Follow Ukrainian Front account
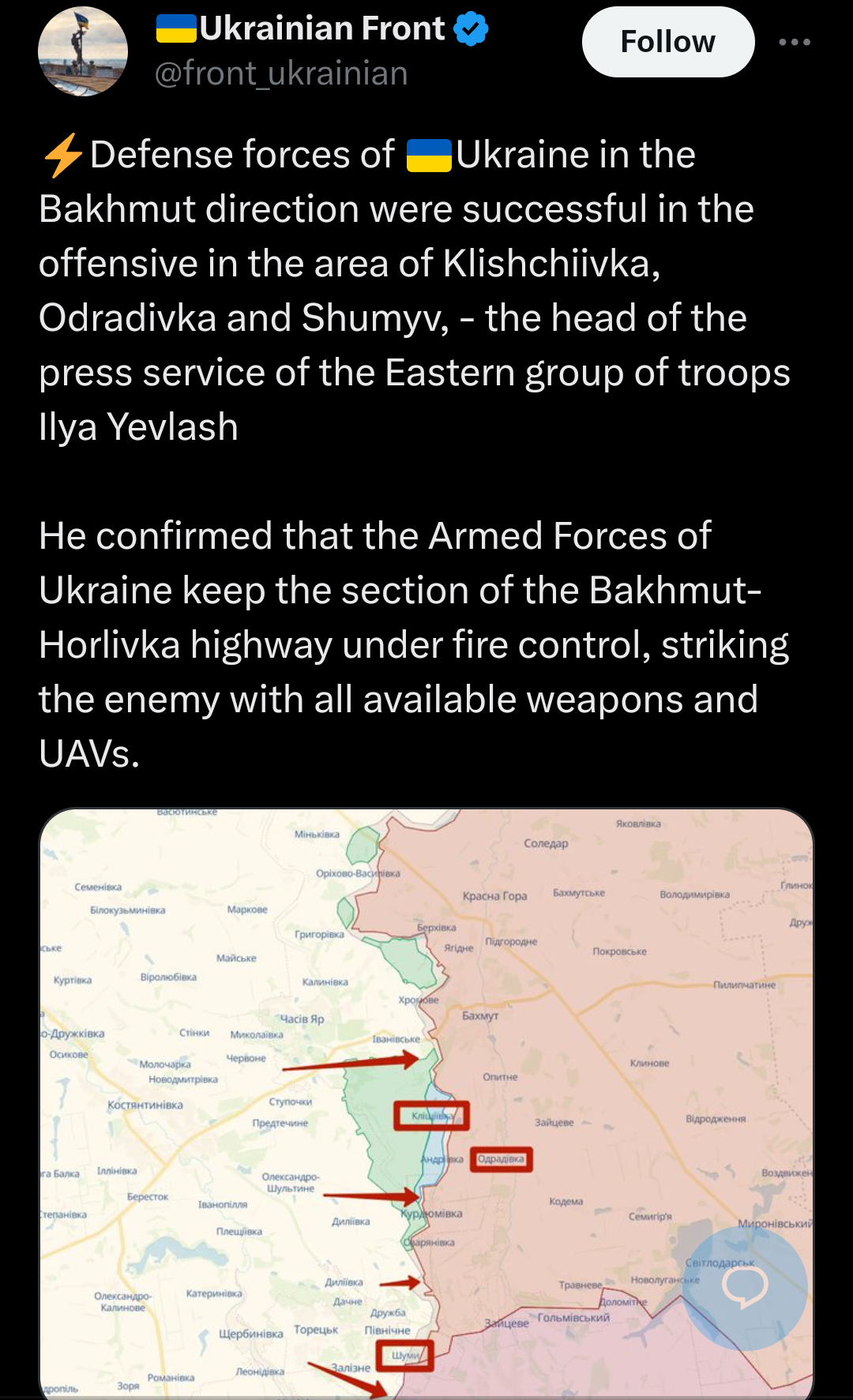853x1400 pixels. click(667, 42)
